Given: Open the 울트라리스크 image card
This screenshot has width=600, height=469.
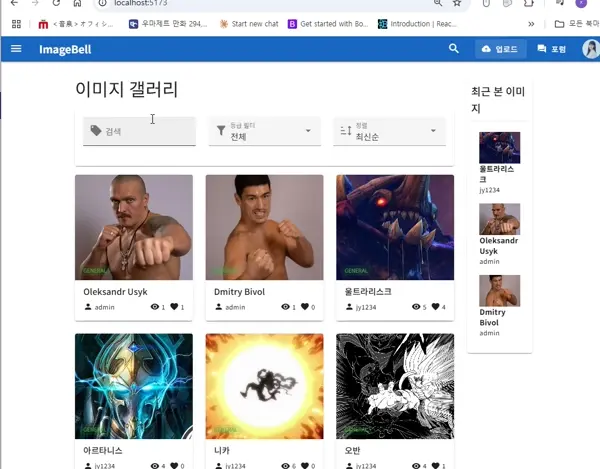Looking at the screenshot, I should click(395, 227).
